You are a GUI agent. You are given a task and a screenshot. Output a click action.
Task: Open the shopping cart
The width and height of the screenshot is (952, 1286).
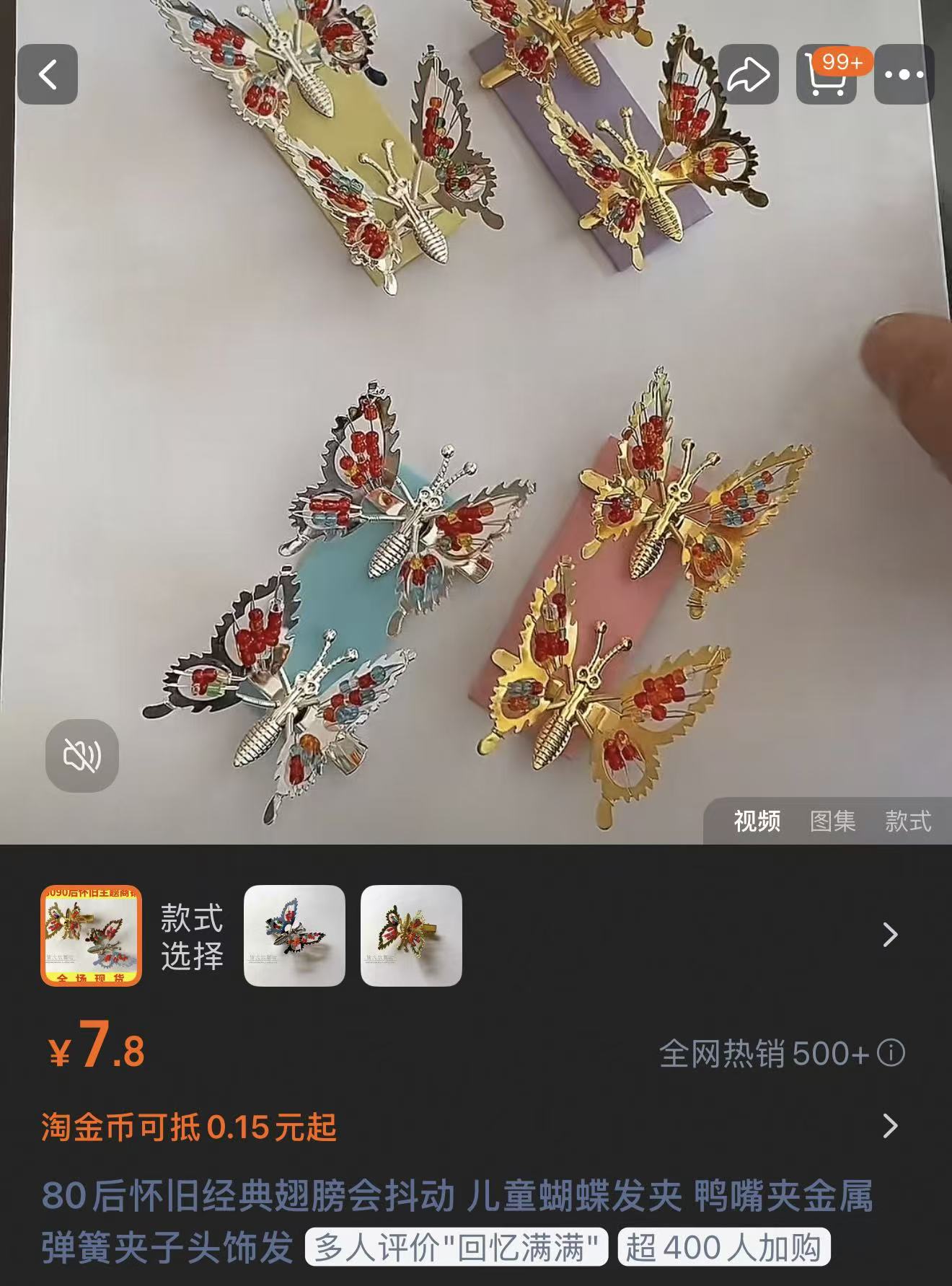pyautogui.click(x=827, y=74)
